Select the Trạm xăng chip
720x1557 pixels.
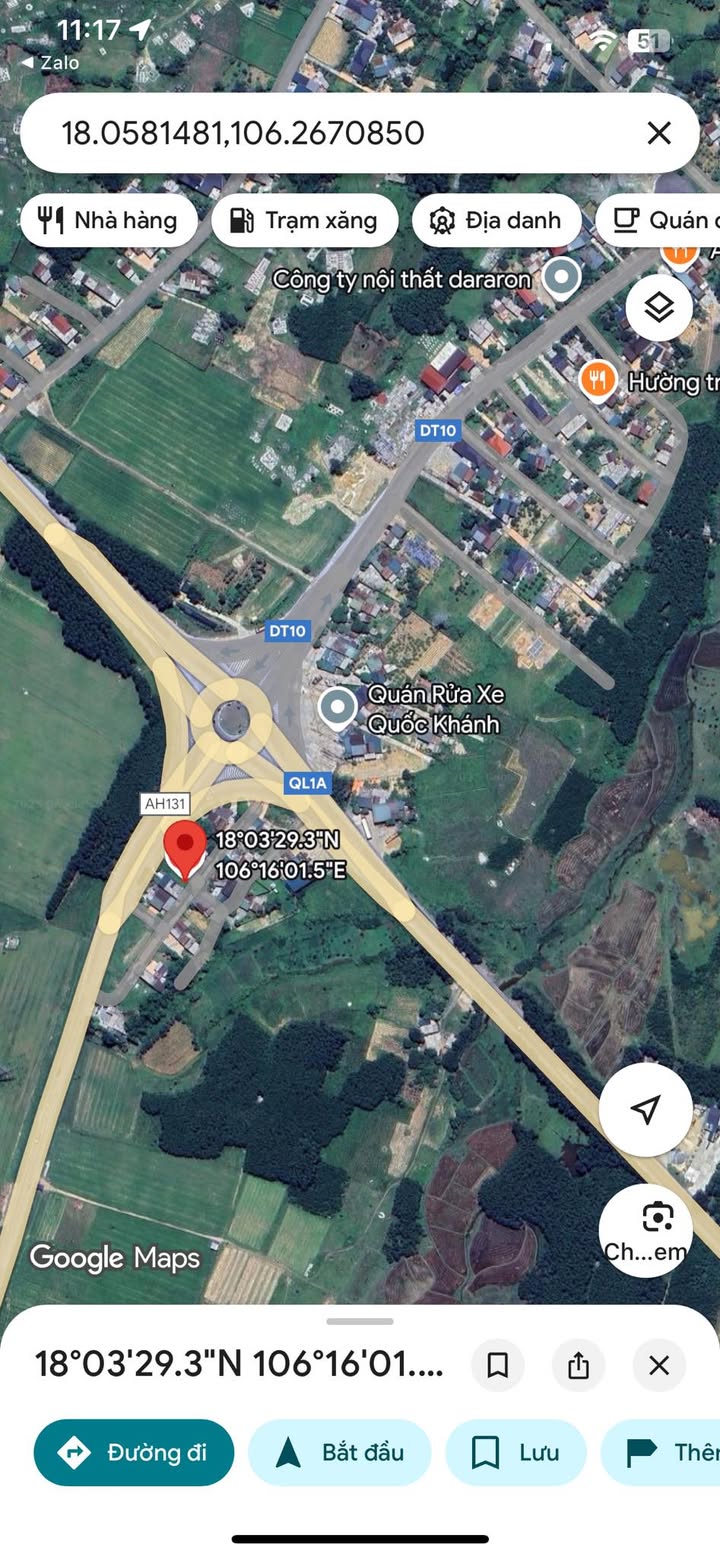[305, 220]
